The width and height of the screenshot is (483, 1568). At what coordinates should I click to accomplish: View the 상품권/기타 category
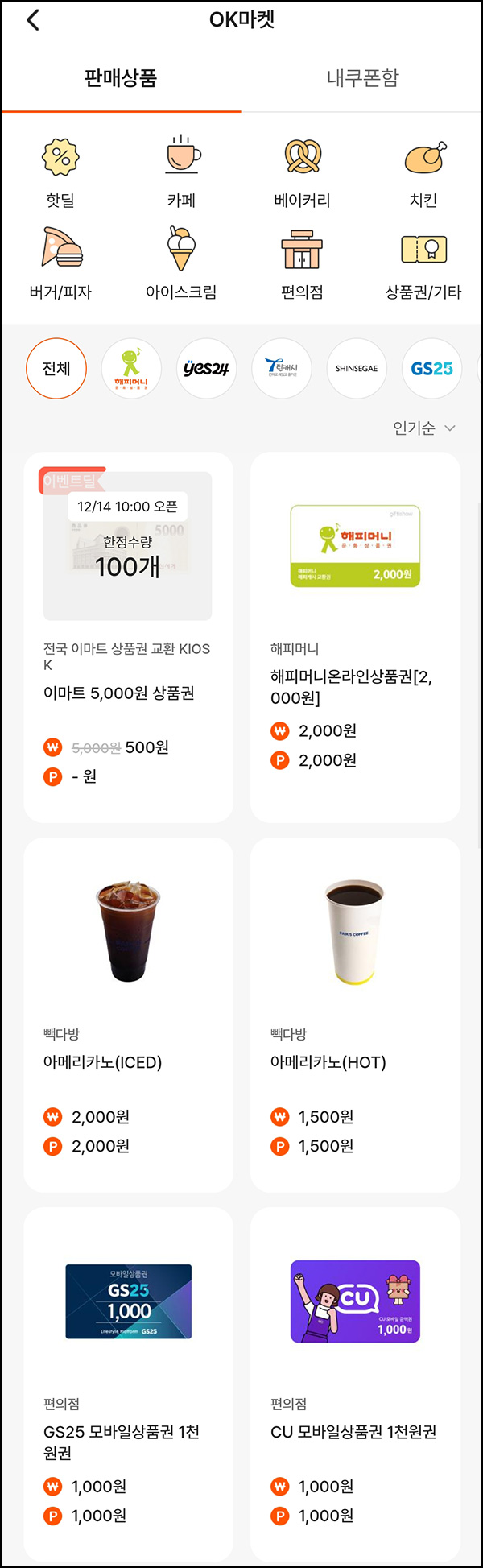[x=423, y=263]
